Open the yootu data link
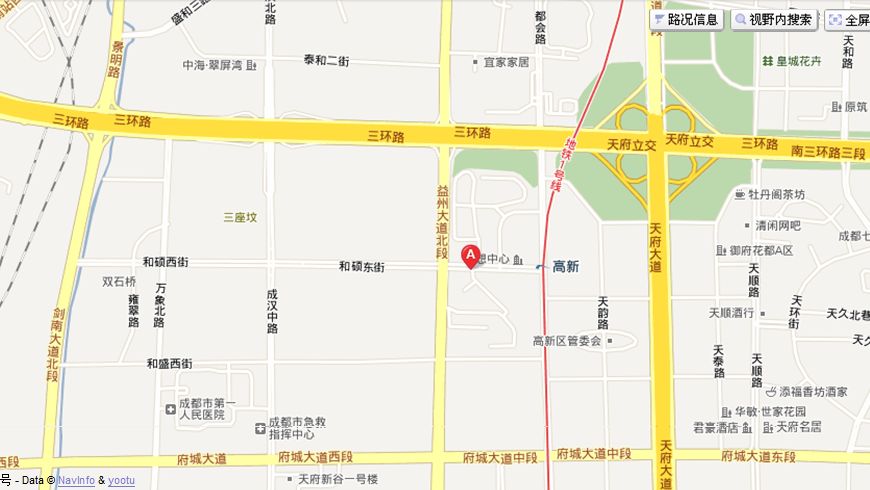The image size is (870, 490). pyautogui.click(x=121, y=480)
